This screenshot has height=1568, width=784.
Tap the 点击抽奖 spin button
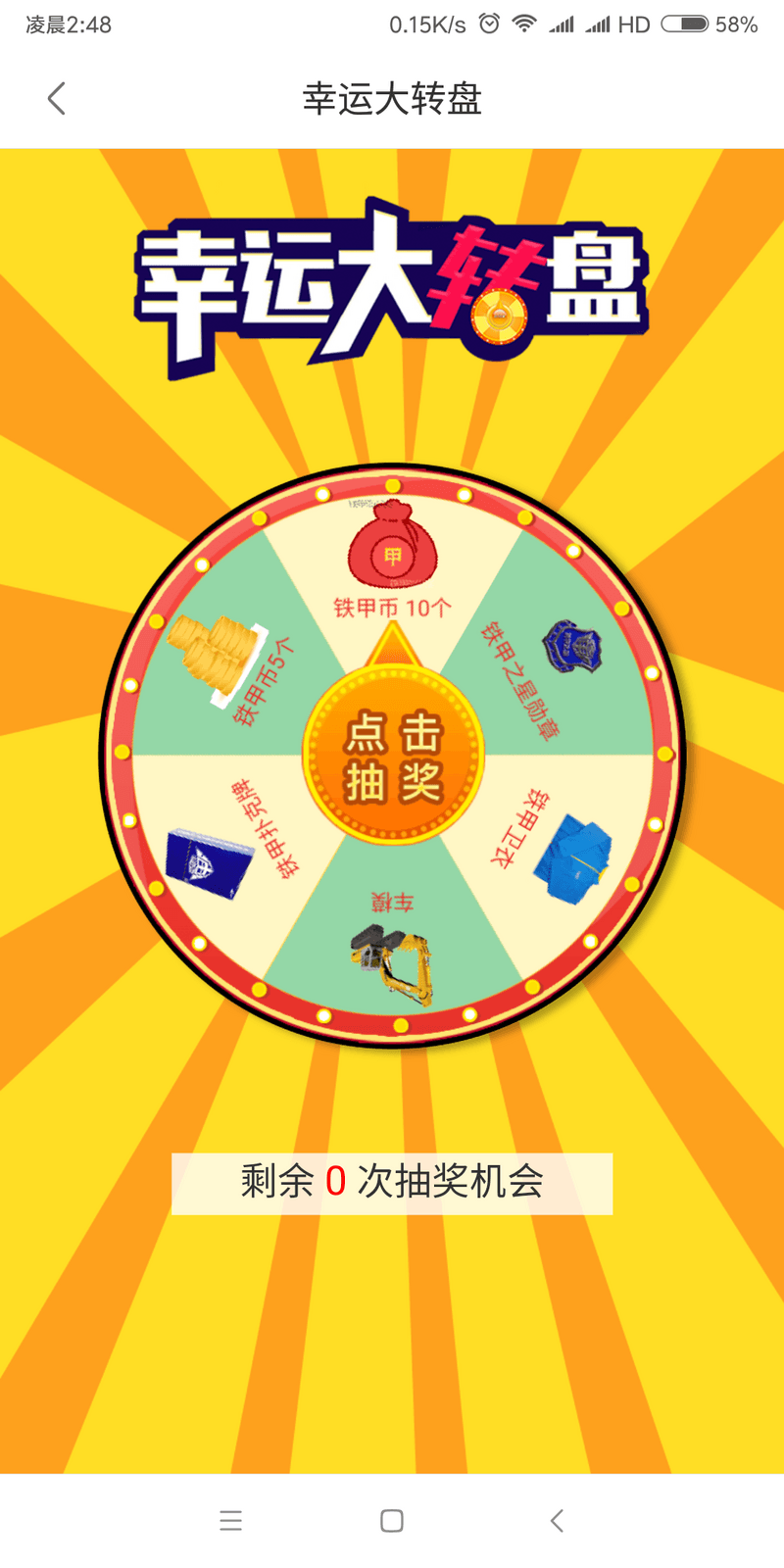pos(393,757)
